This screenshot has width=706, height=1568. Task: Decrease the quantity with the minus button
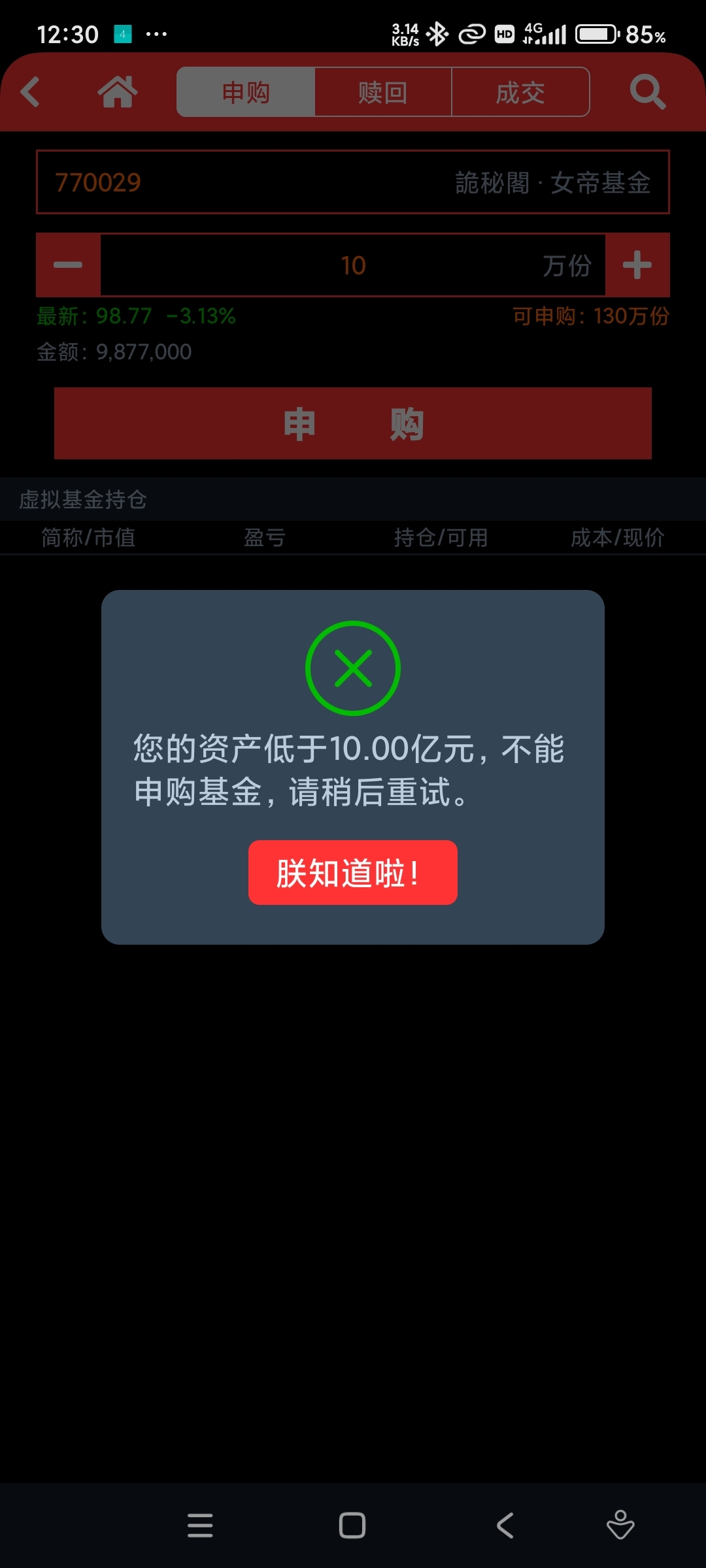(68, 265)
